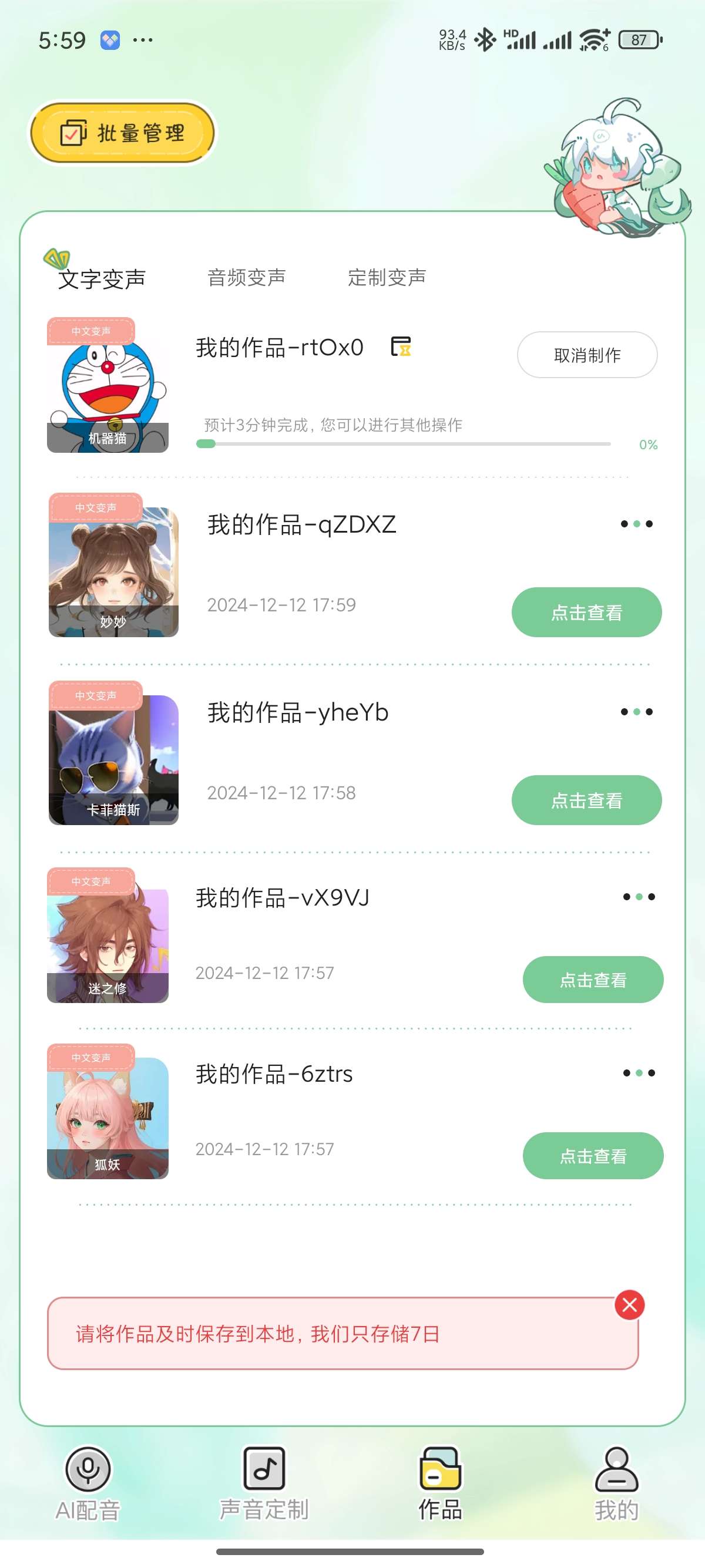The width and height of the screenshot is (705, 1568).
Task: Tap 点击查看 for 我的作品-qZDXZ
Action: click(x=586, y=613)
